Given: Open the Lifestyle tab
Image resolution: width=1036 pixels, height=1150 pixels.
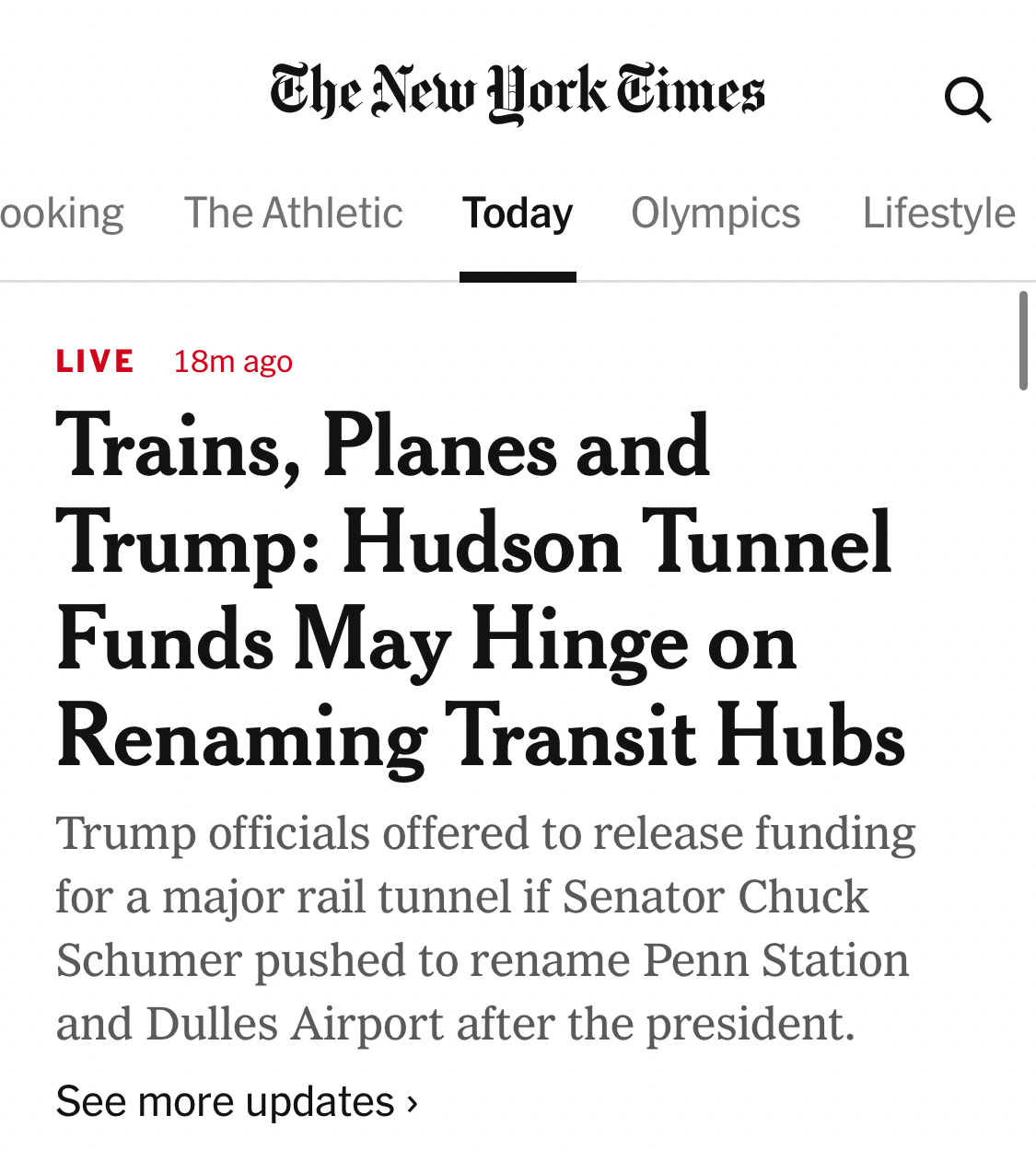Looking at the screenshot, I should point(937,214).
